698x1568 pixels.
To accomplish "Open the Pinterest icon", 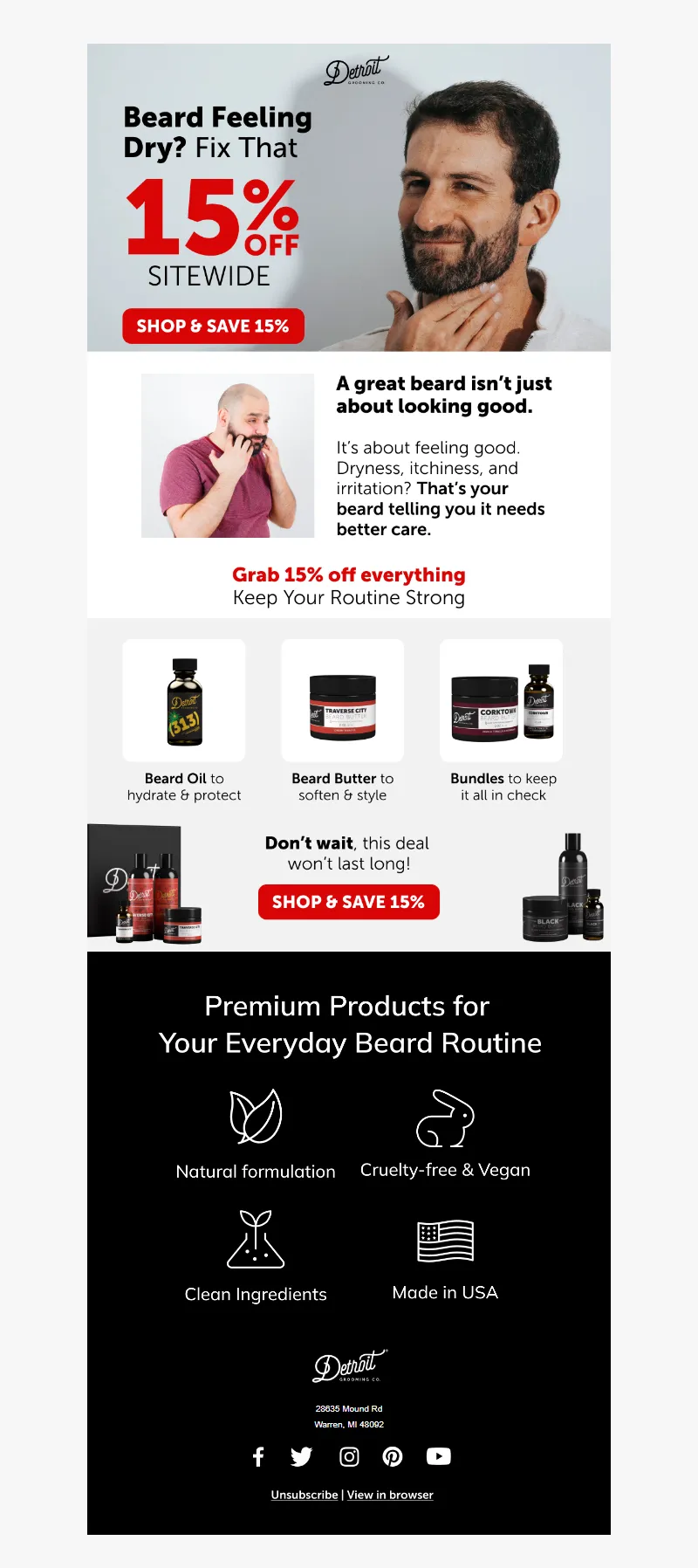I will click(393, 1456).
